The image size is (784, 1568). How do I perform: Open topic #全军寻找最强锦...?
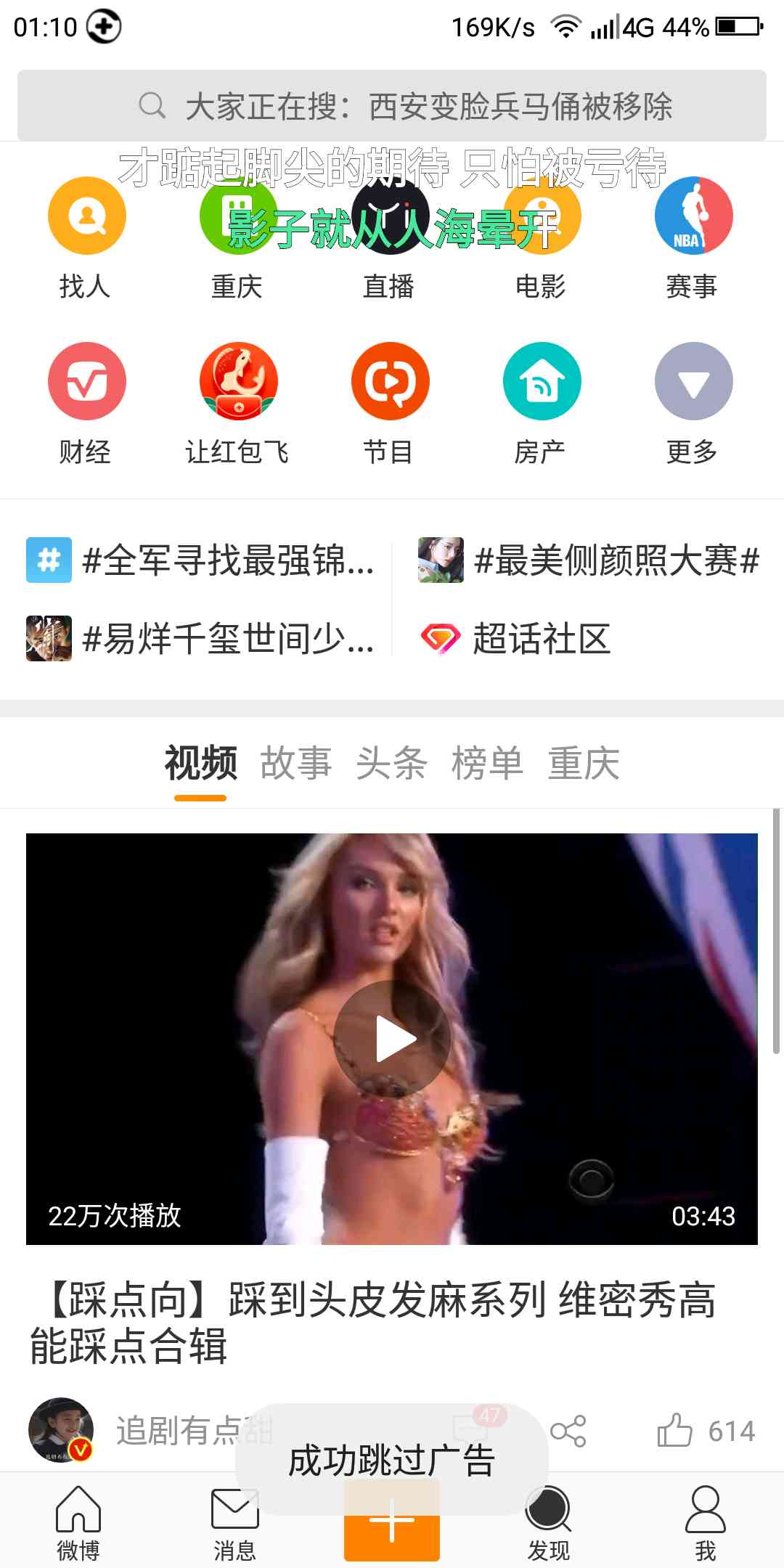200,560
